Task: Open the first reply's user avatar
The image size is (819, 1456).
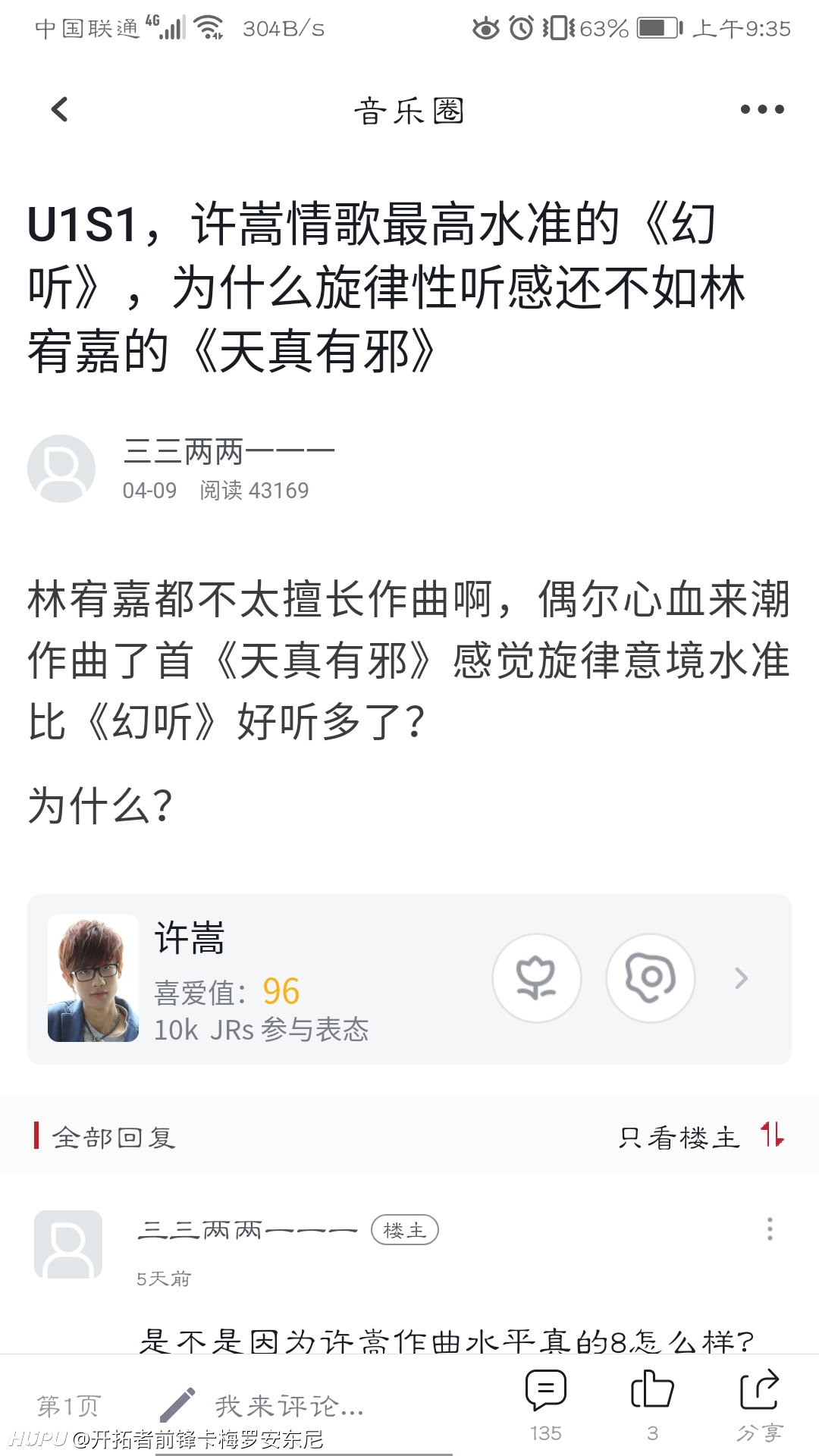Action: point(68,1244)
